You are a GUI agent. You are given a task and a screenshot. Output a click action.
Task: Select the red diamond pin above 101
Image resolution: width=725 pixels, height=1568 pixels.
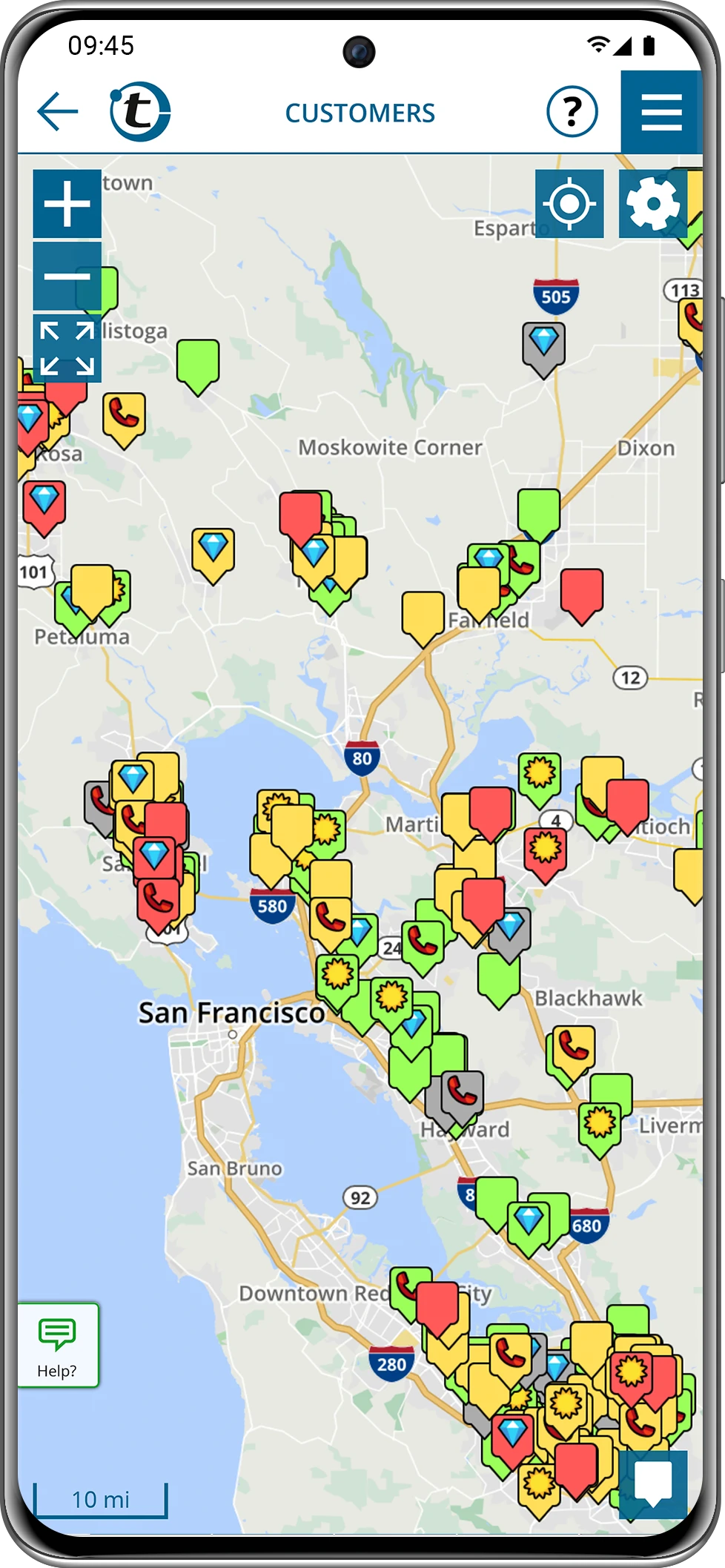[x=44, y=508]
